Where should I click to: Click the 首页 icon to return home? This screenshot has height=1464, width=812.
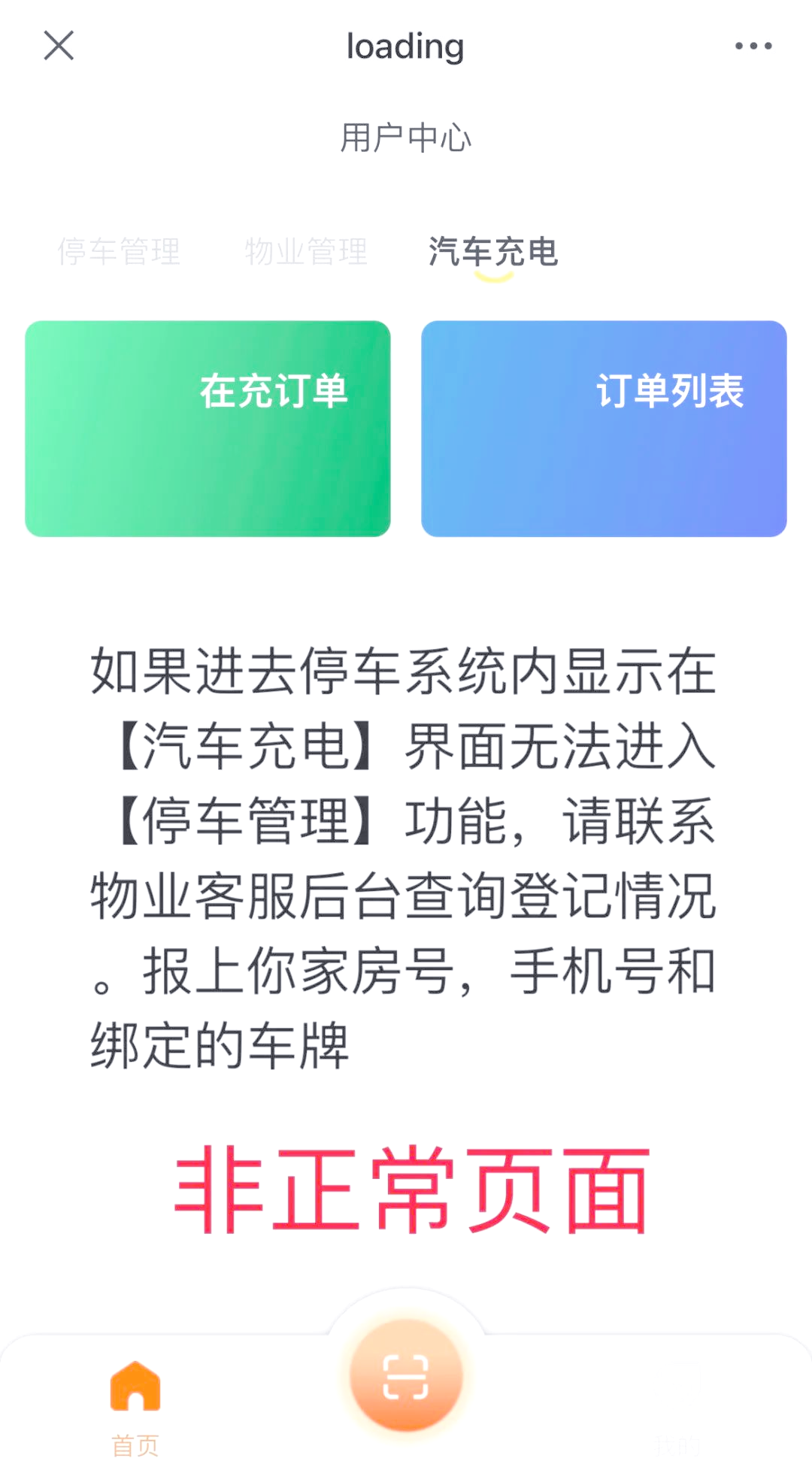tap(134, 1399)
